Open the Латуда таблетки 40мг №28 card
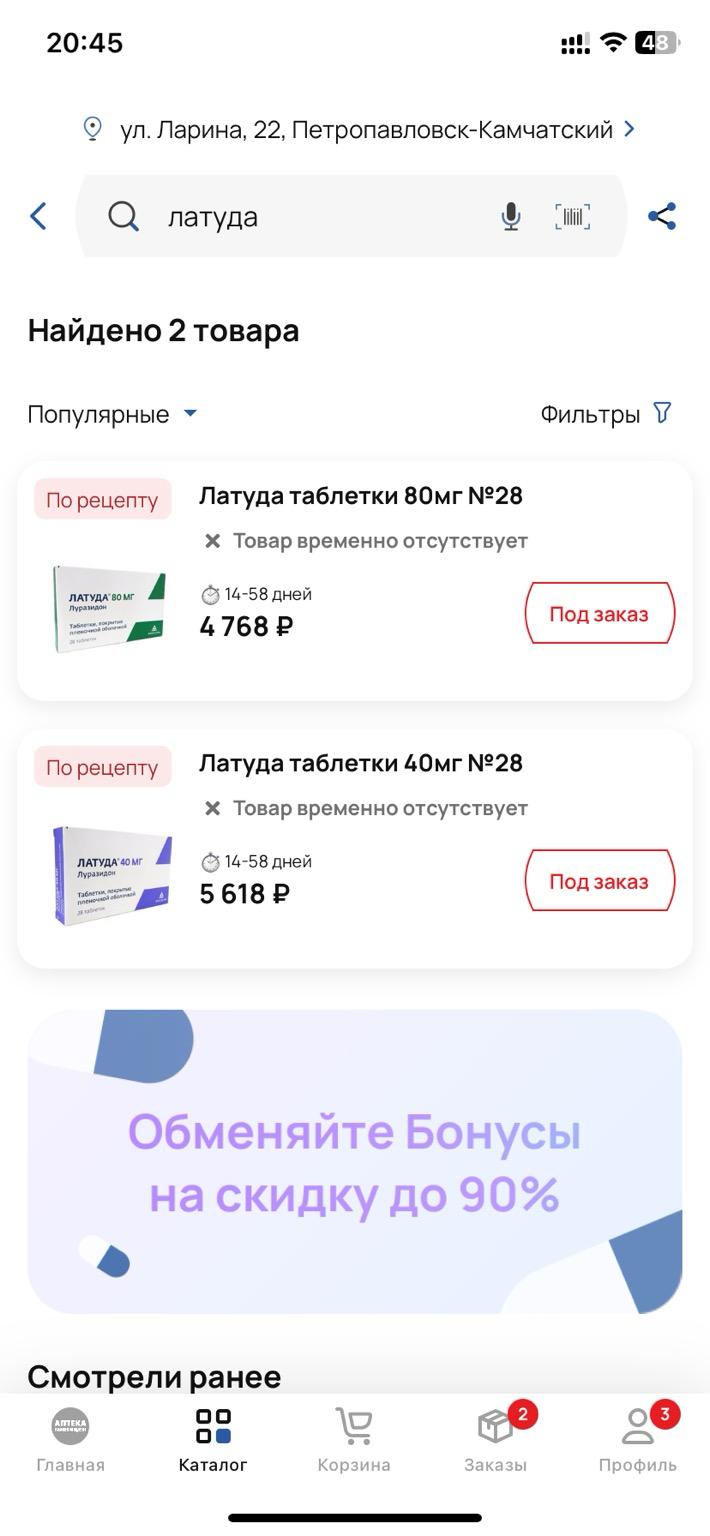 (x=360, y=764)
